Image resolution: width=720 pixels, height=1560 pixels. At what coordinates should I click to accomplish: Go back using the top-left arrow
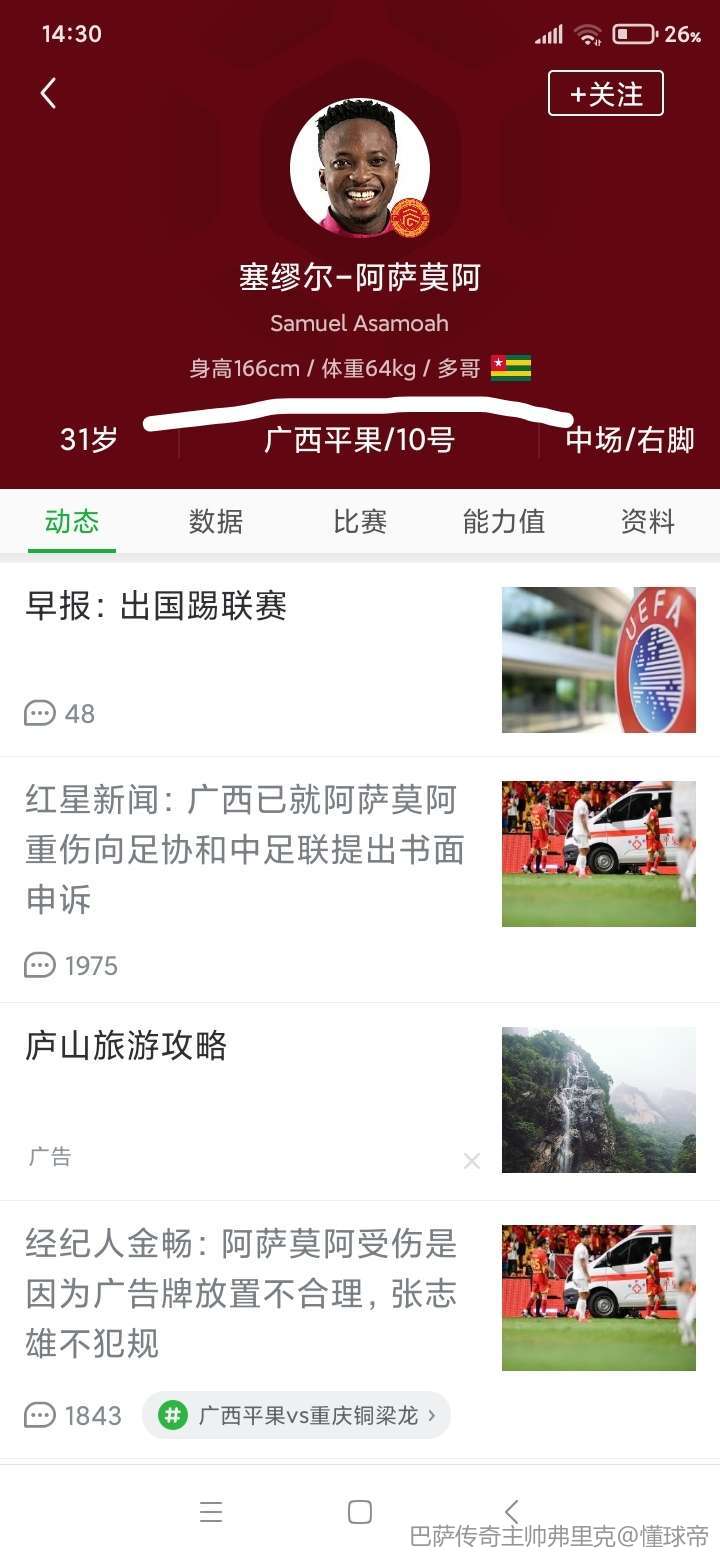coord(48,94)
